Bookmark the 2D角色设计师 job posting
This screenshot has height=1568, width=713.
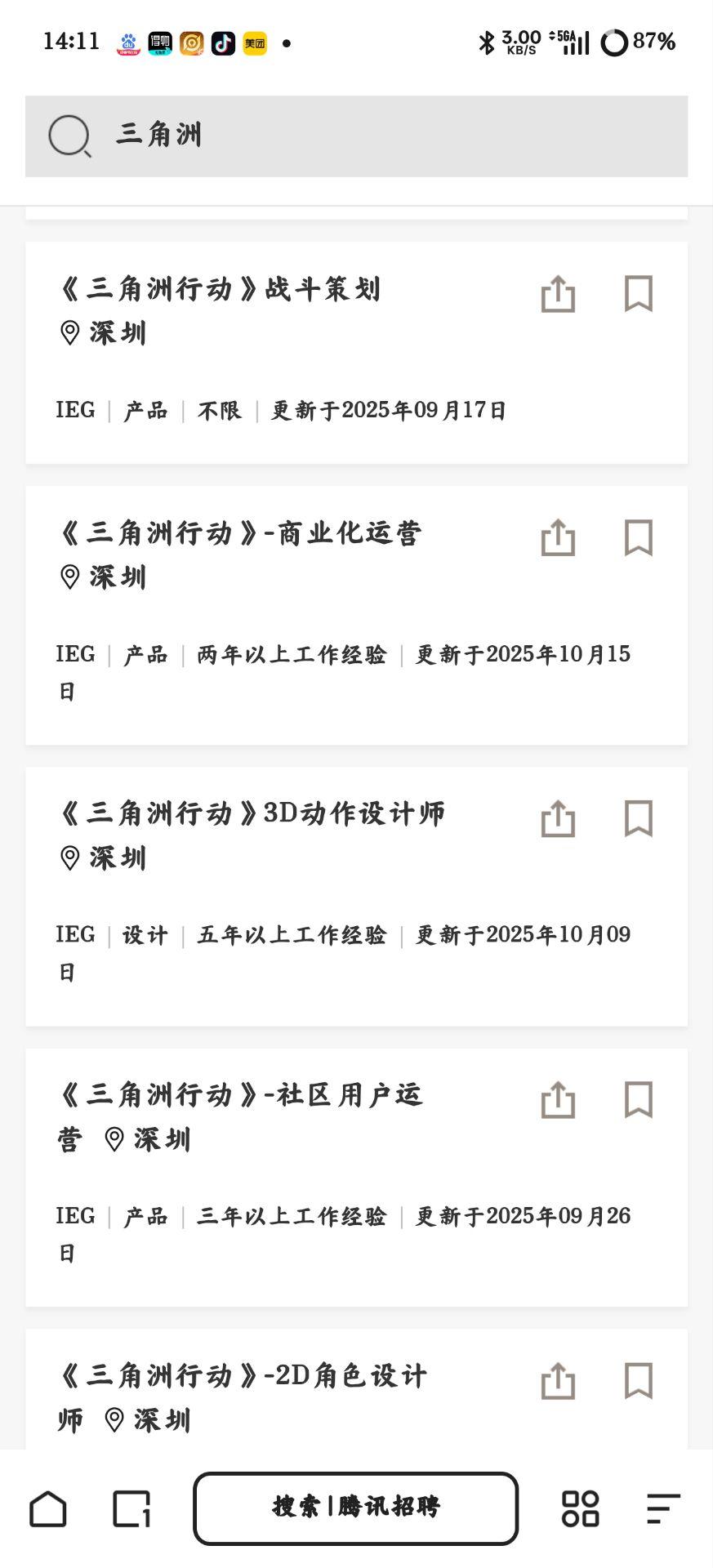pyautogui.click(x=638, y=1380)
